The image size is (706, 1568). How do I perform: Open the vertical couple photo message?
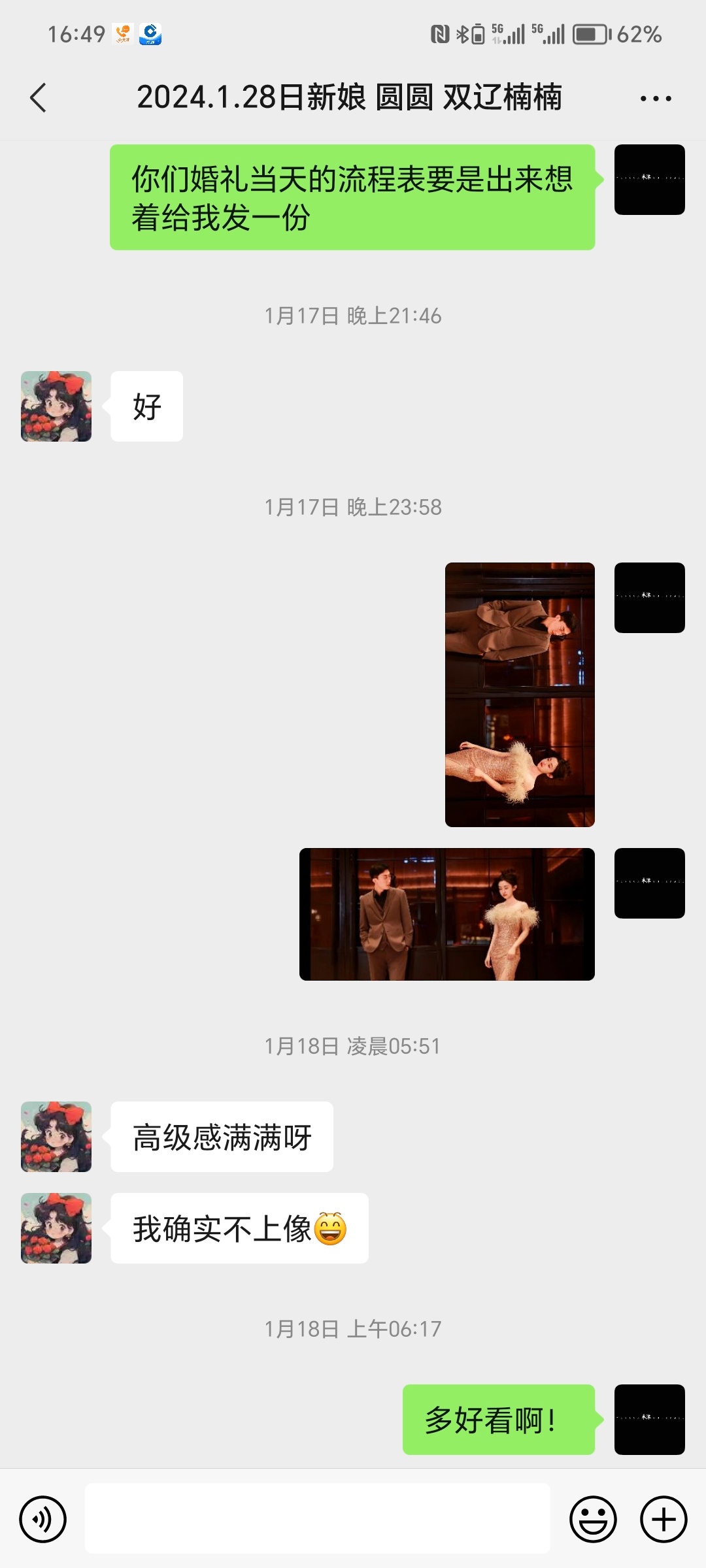click(520, 694)
